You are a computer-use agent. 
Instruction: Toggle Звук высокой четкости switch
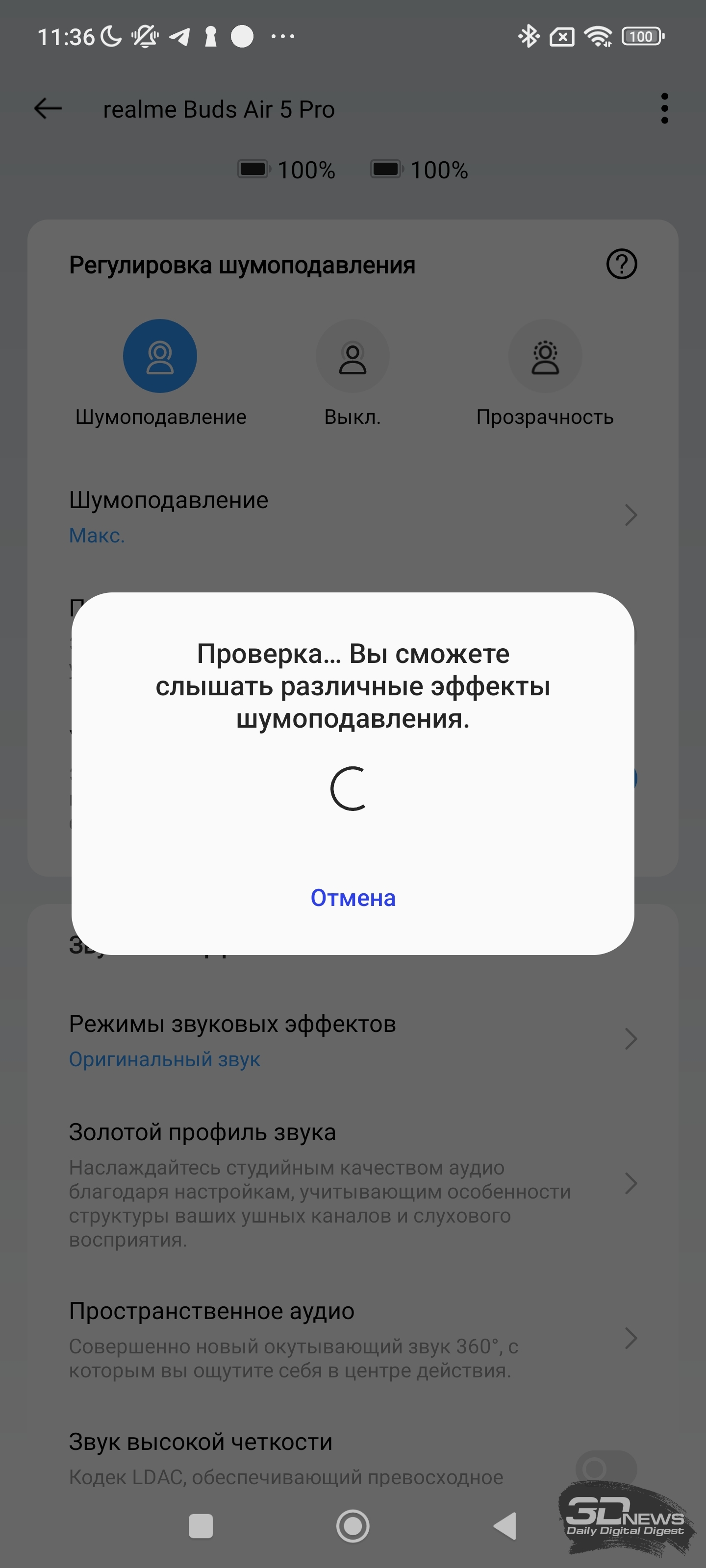pyautogui.click(x=606, y=1469)
